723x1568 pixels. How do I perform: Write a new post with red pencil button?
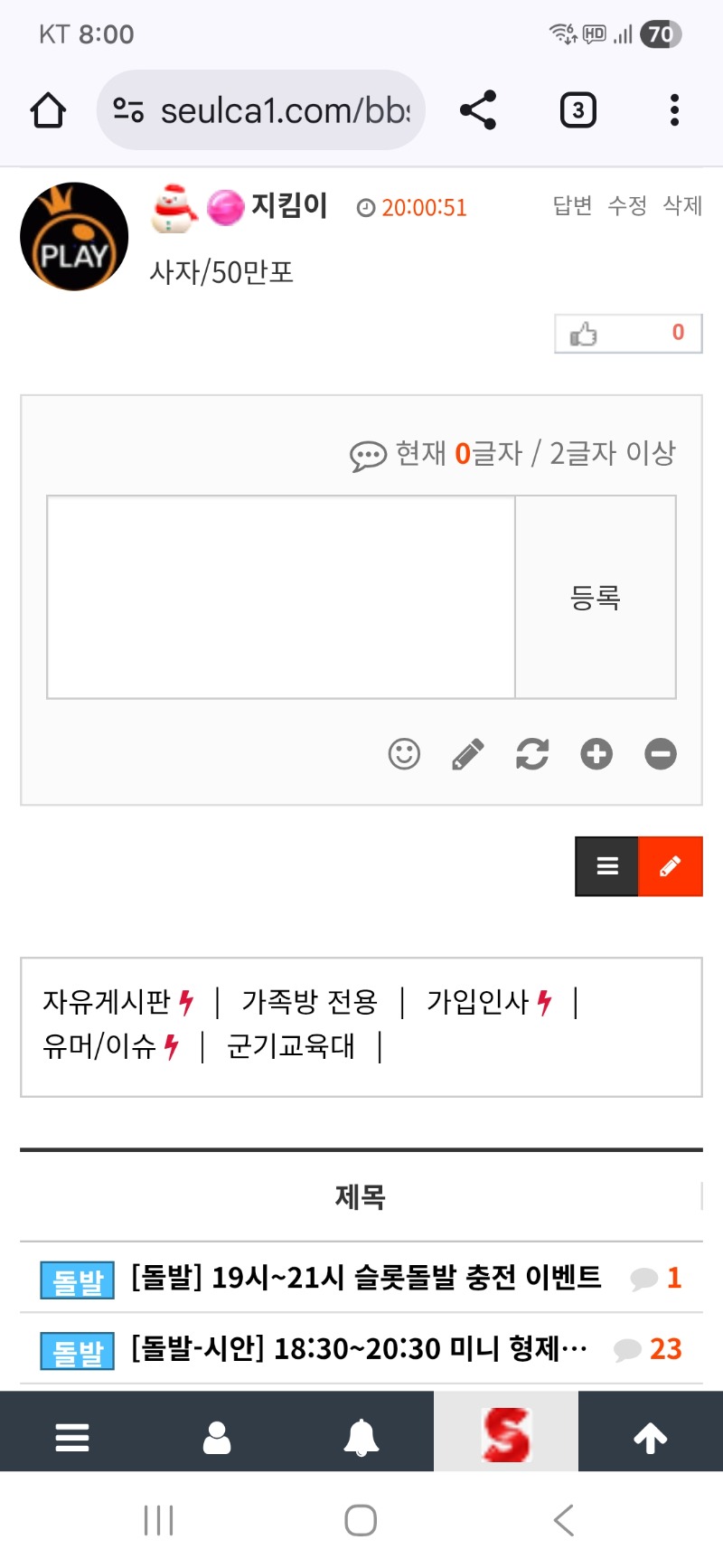pos(671,866)
